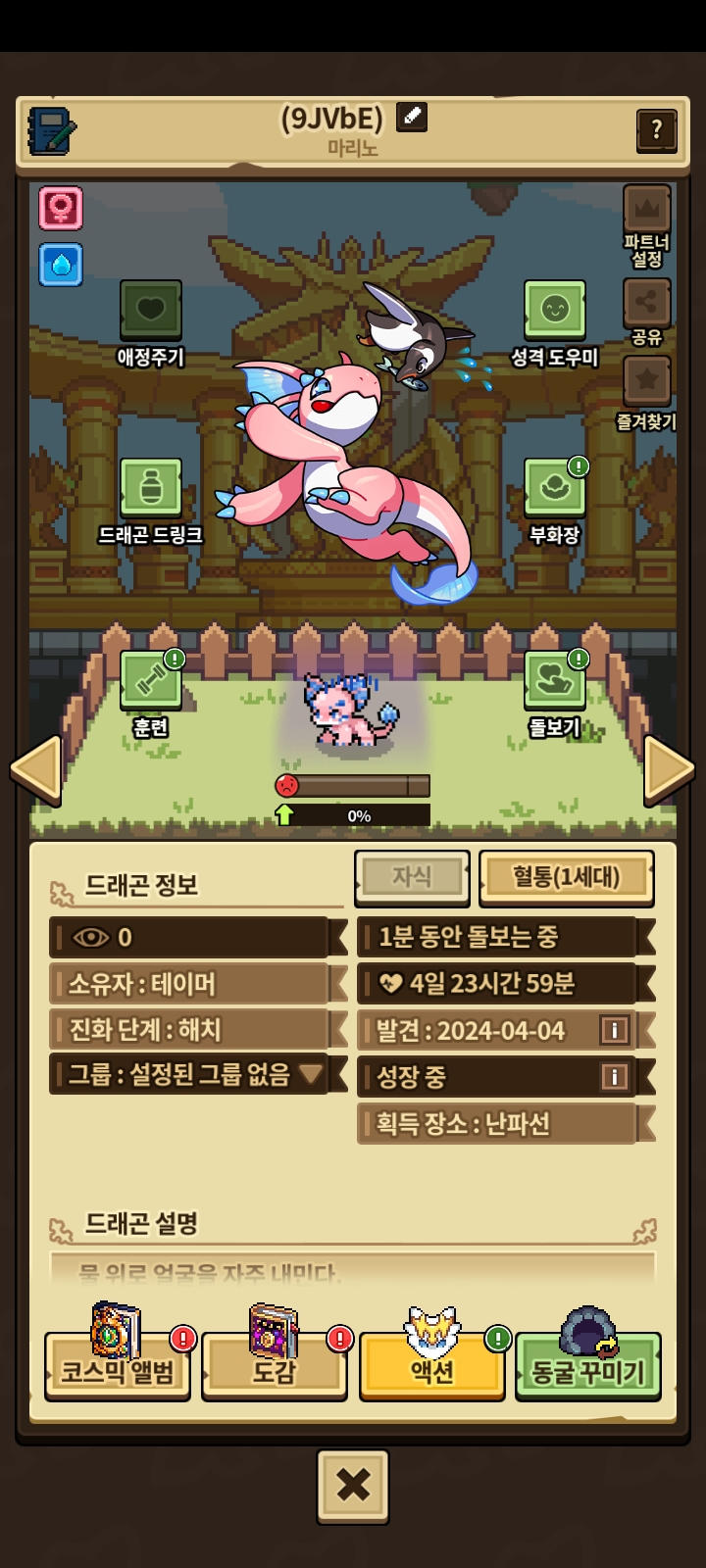Open the notebook icon in the header
Screen dimensions: 706x1568
(x=51, y=130)
